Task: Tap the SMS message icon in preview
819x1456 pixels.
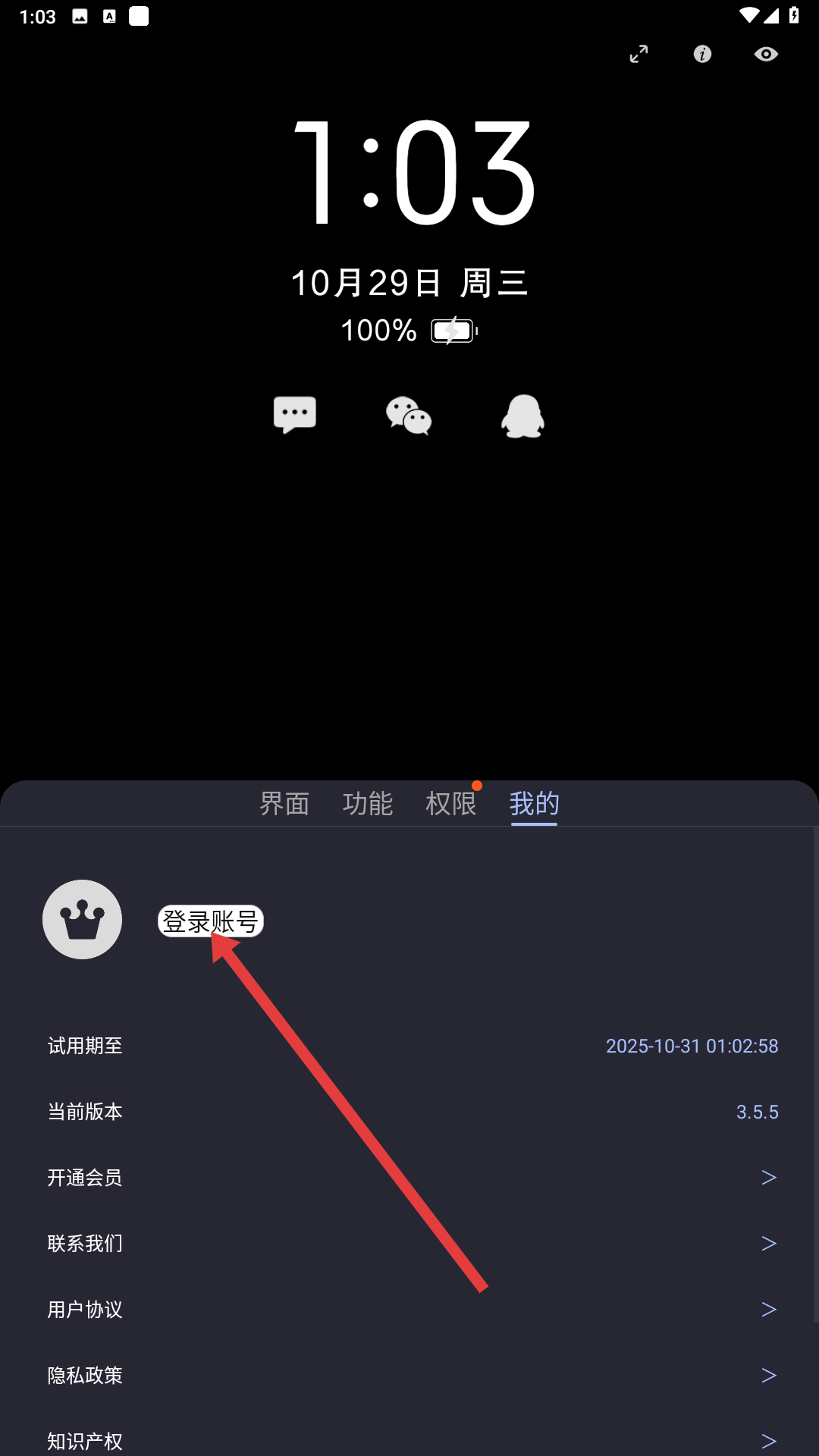Action: [295, 415]
